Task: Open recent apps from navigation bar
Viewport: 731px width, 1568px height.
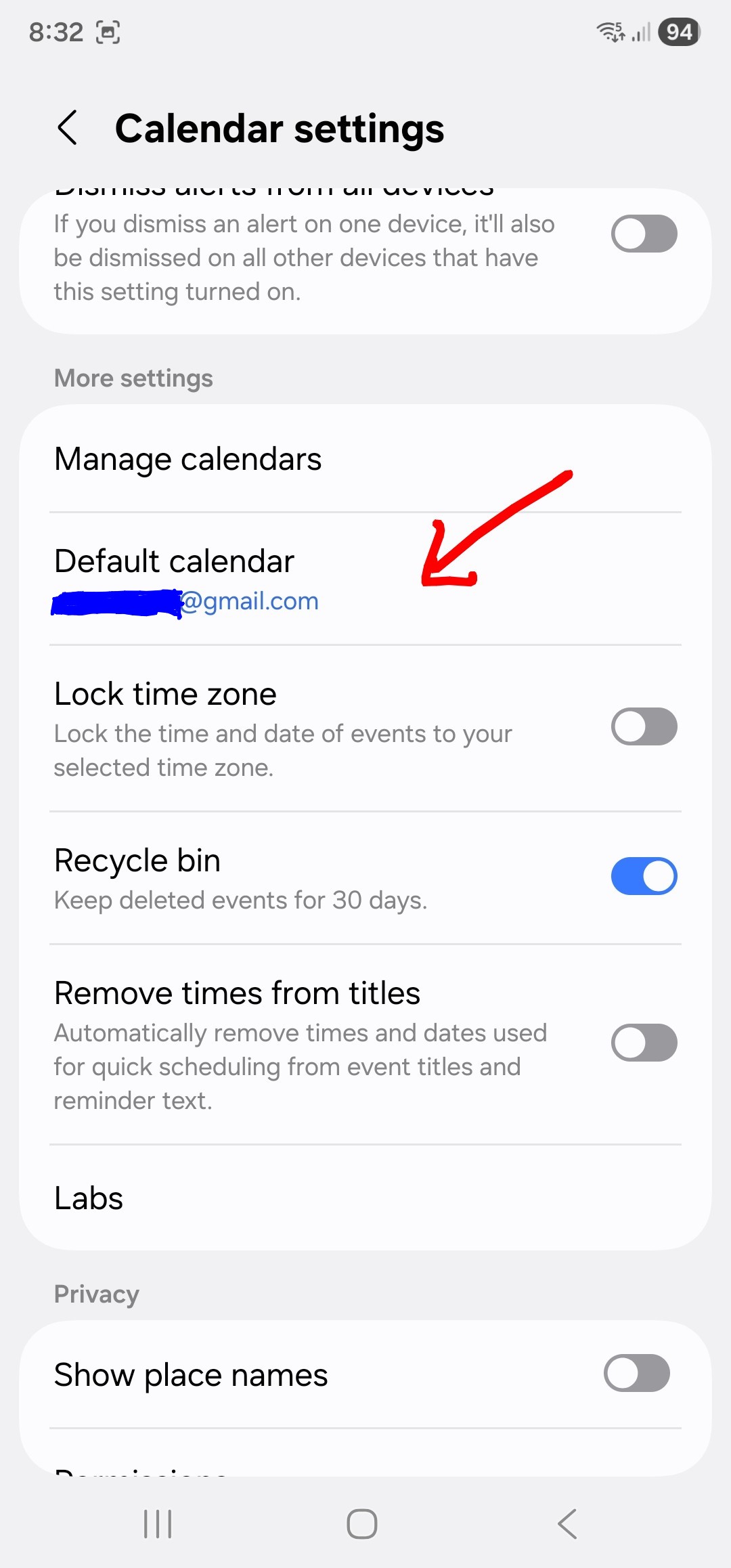Action: tap(158, 1524)
